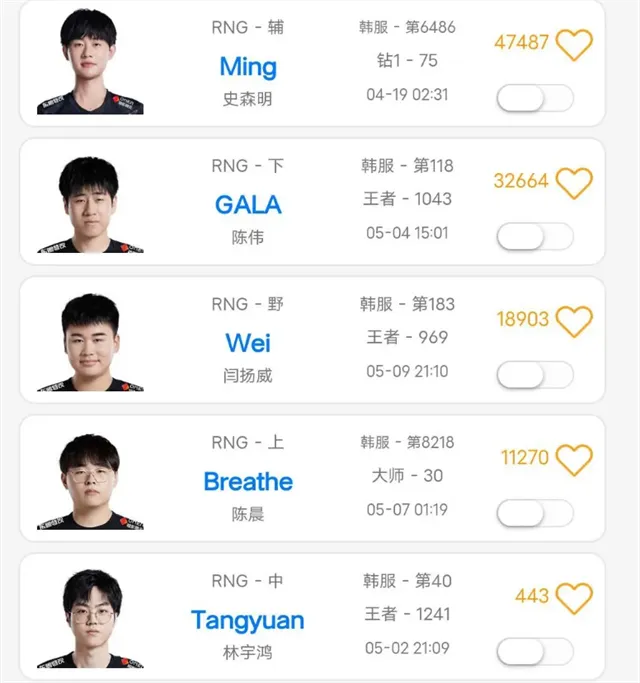Open Tangyuan's player card

(248, 620)
